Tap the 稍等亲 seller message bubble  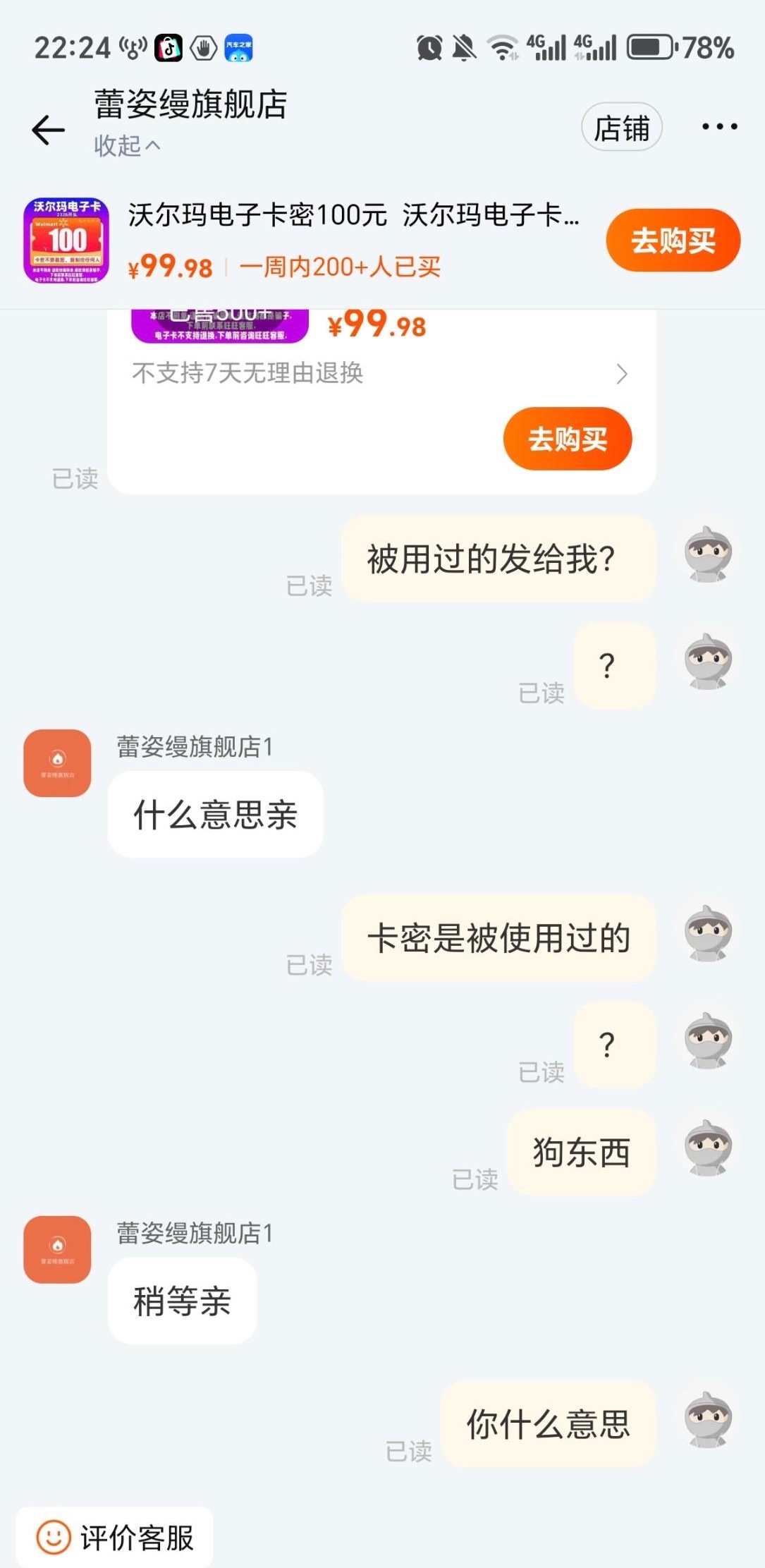tap(181, 1300)
